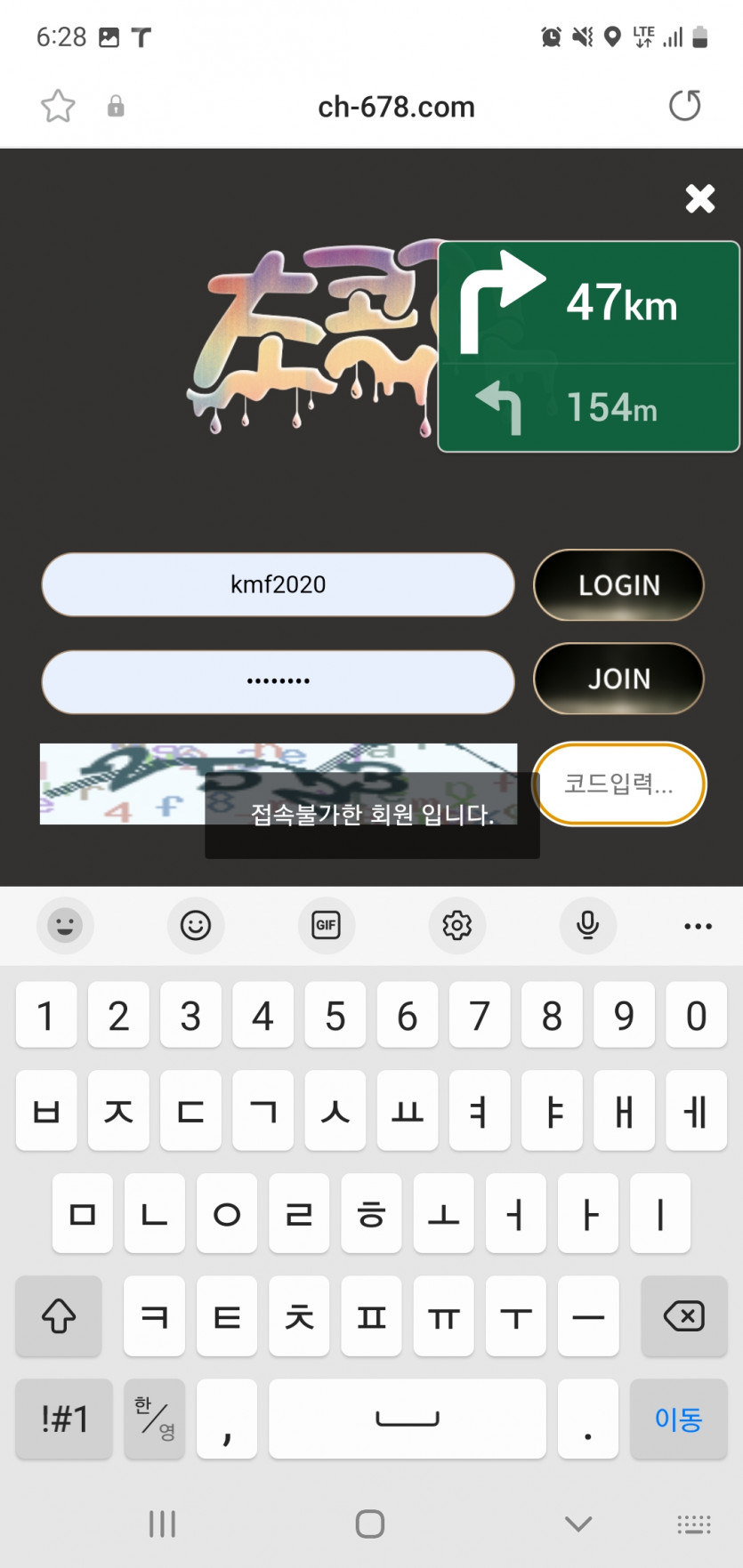The image size is (743, 1568).
Task: Focus the 코드입력 captcha code field
Action: coord(618,784)
